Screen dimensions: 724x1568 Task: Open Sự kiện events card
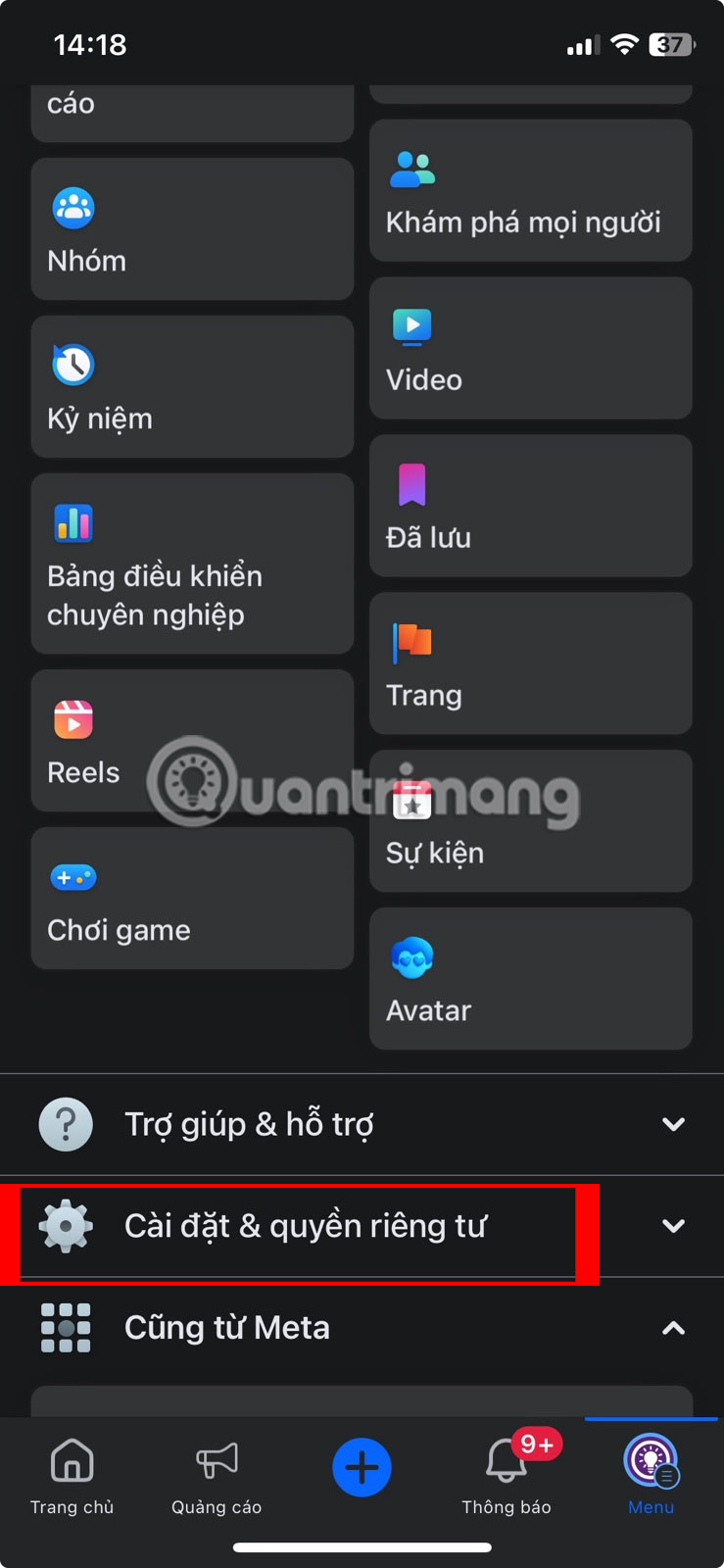click(530, 821)
